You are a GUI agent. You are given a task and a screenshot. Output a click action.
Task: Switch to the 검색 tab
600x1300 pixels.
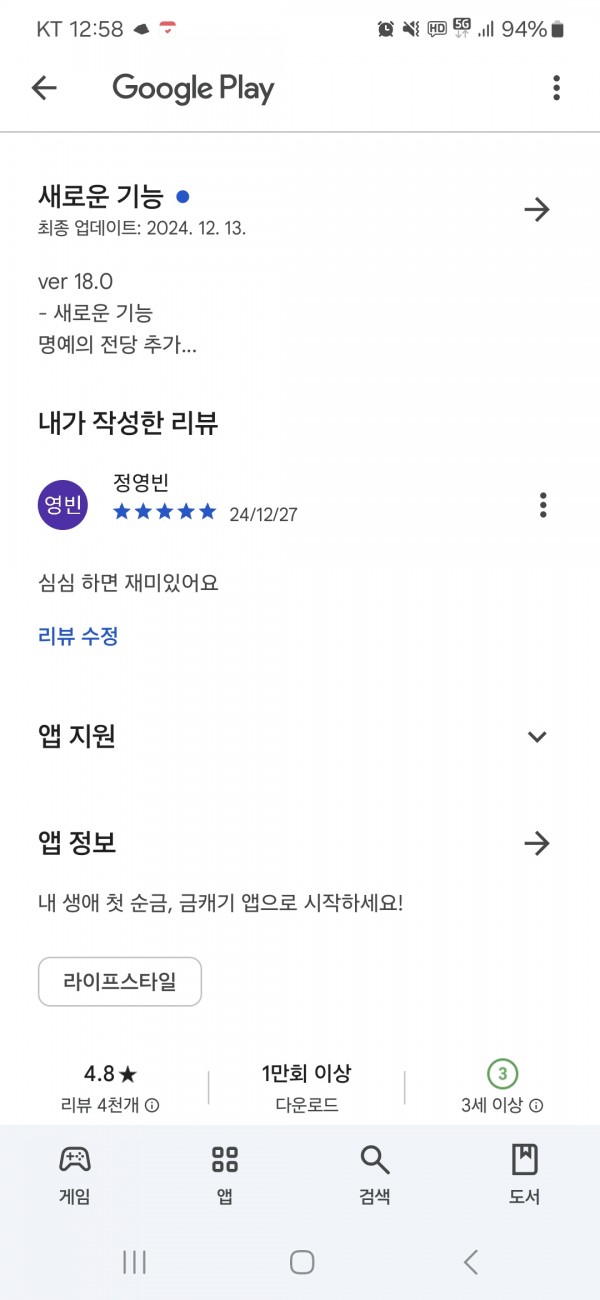375,1175
